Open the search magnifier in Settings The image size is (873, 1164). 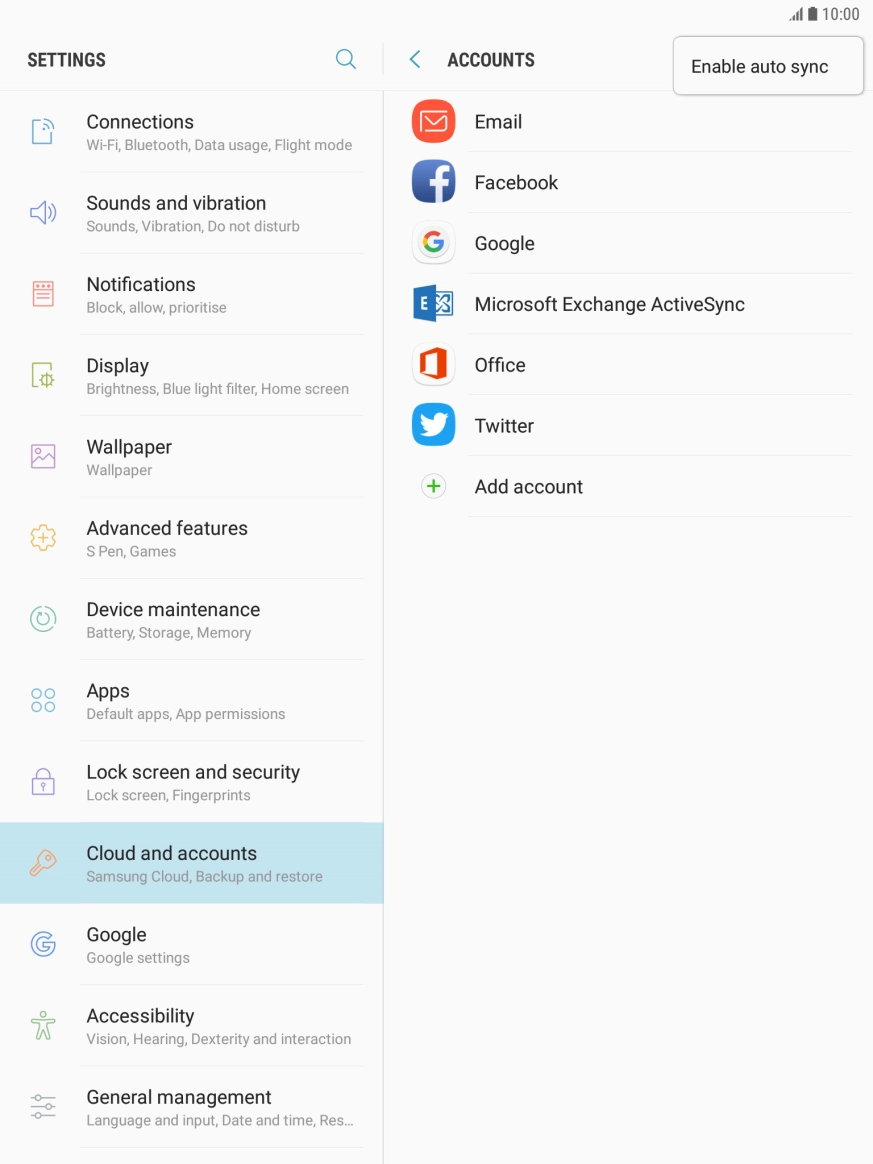(x=346, y=59)
